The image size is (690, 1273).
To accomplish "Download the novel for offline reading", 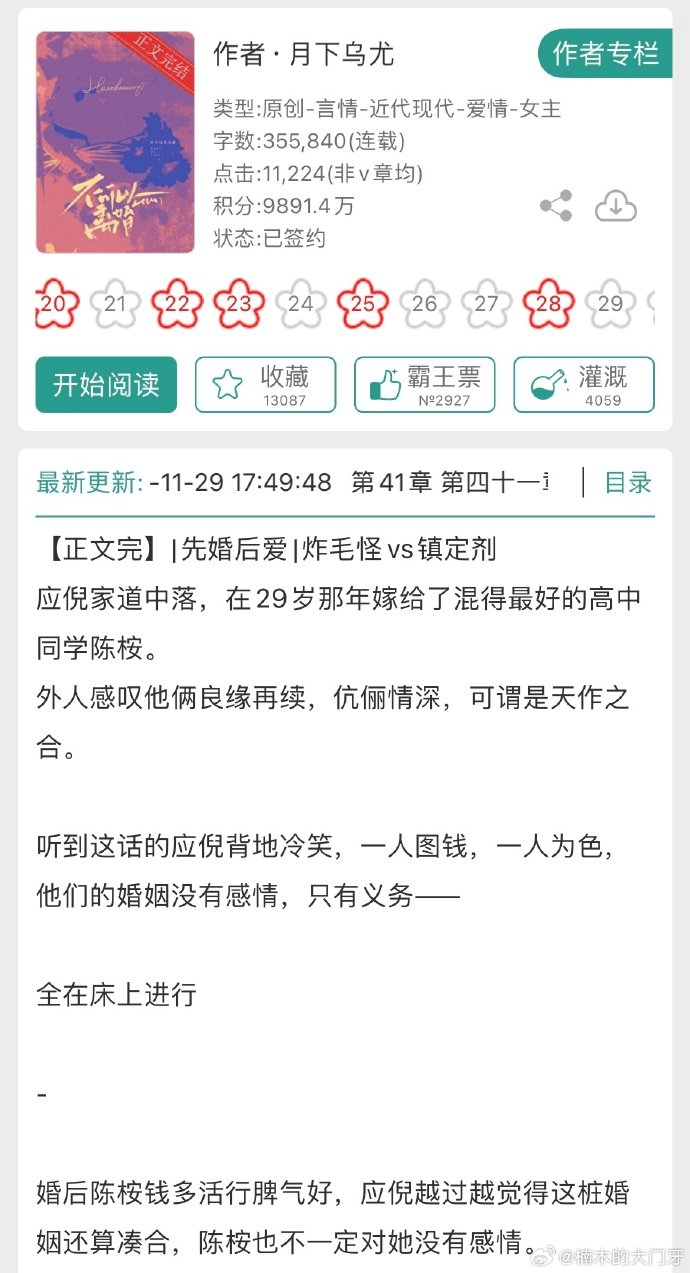I will (616, 206).
